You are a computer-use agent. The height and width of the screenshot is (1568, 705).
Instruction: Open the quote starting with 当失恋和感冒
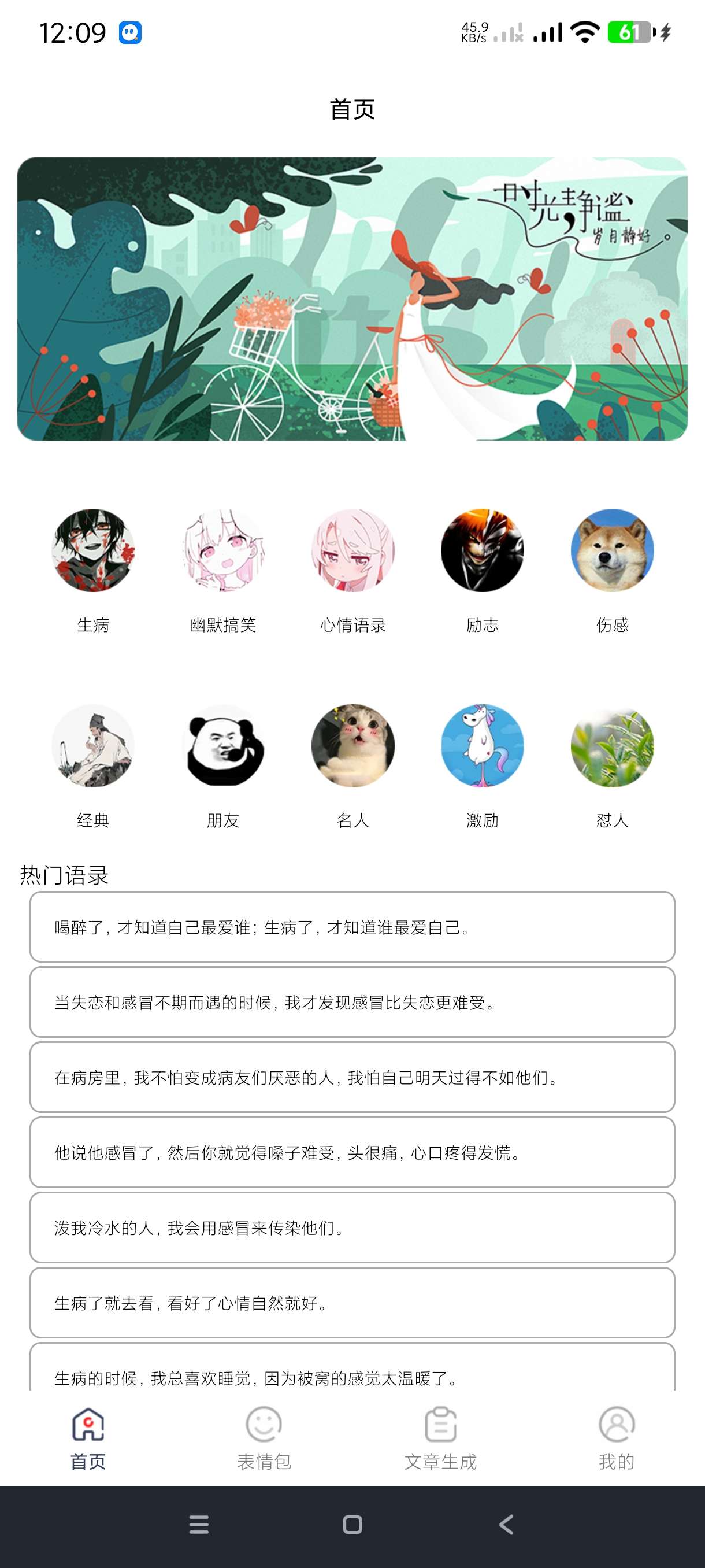point(352,1002)
